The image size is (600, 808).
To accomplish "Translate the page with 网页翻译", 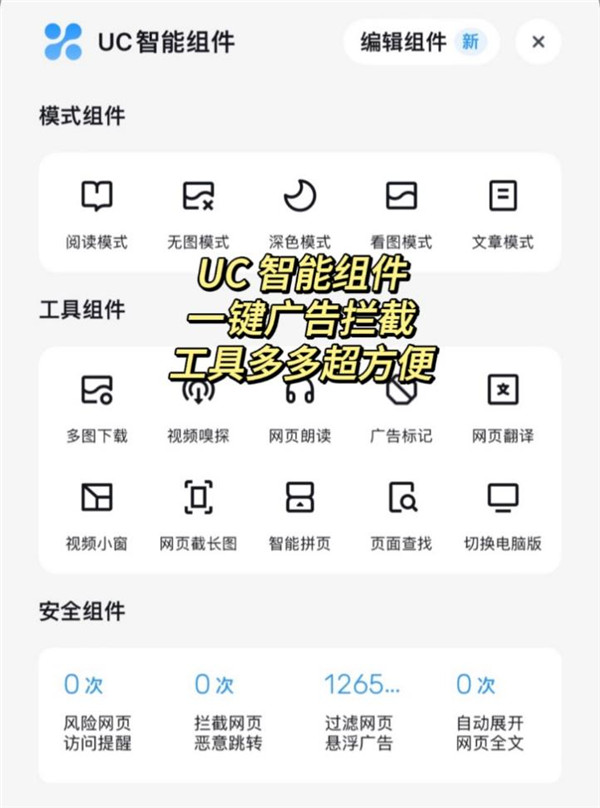I will click(x=503, y=405).
